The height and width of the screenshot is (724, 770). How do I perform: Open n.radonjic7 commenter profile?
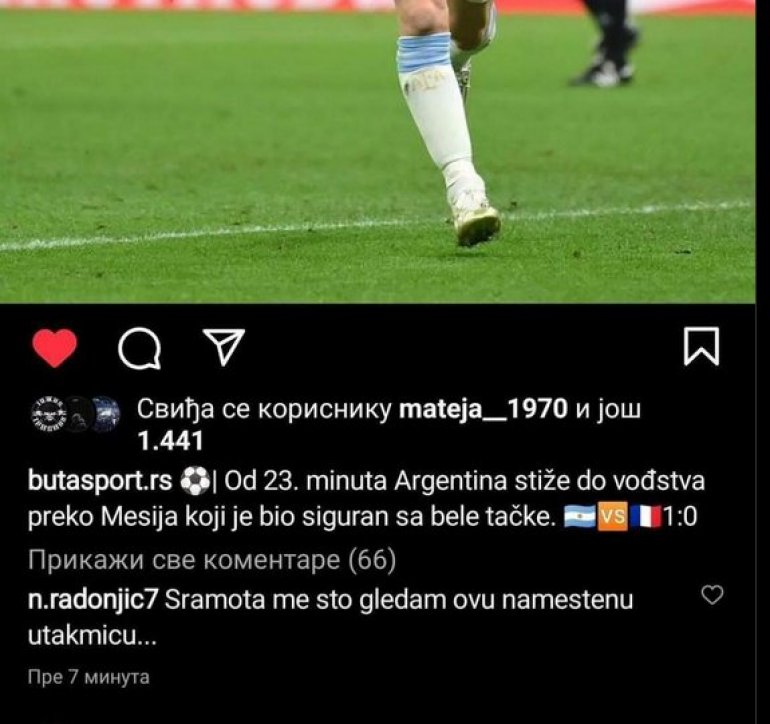point(92,600)
